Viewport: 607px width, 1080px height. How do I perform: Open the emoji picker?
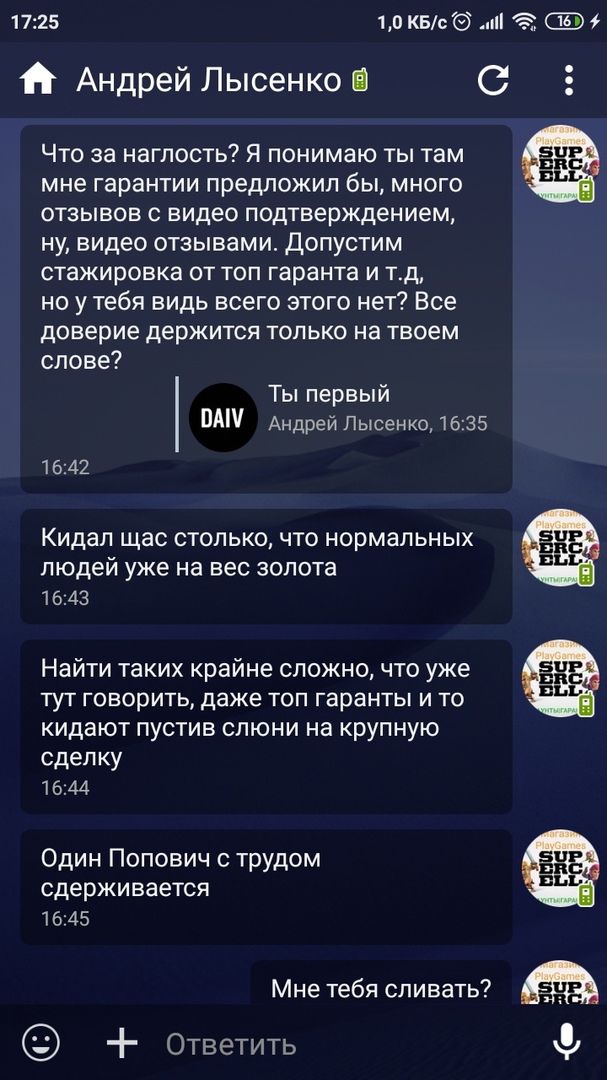pyautogui.click(x=41, y=1043)
